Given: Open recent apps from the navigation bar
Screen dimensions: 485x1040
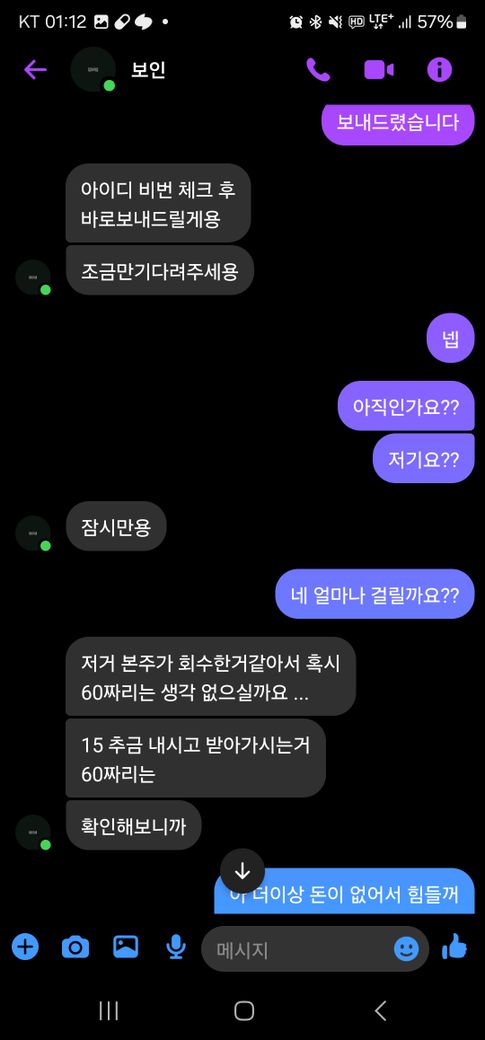Looking at the screenshot, I should point(108,1010).
